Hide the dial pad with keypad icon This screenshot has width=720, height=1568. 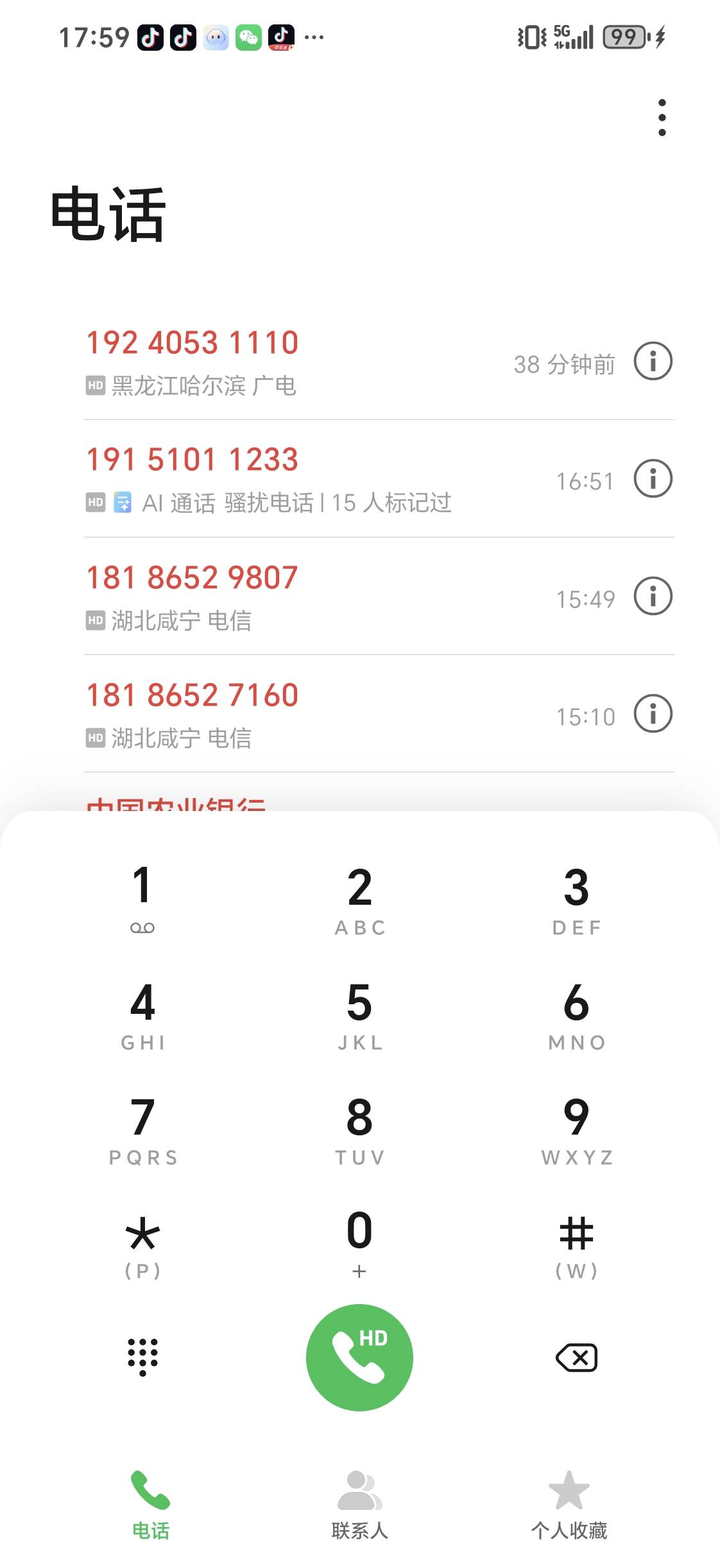click(x=142, y=1357)
